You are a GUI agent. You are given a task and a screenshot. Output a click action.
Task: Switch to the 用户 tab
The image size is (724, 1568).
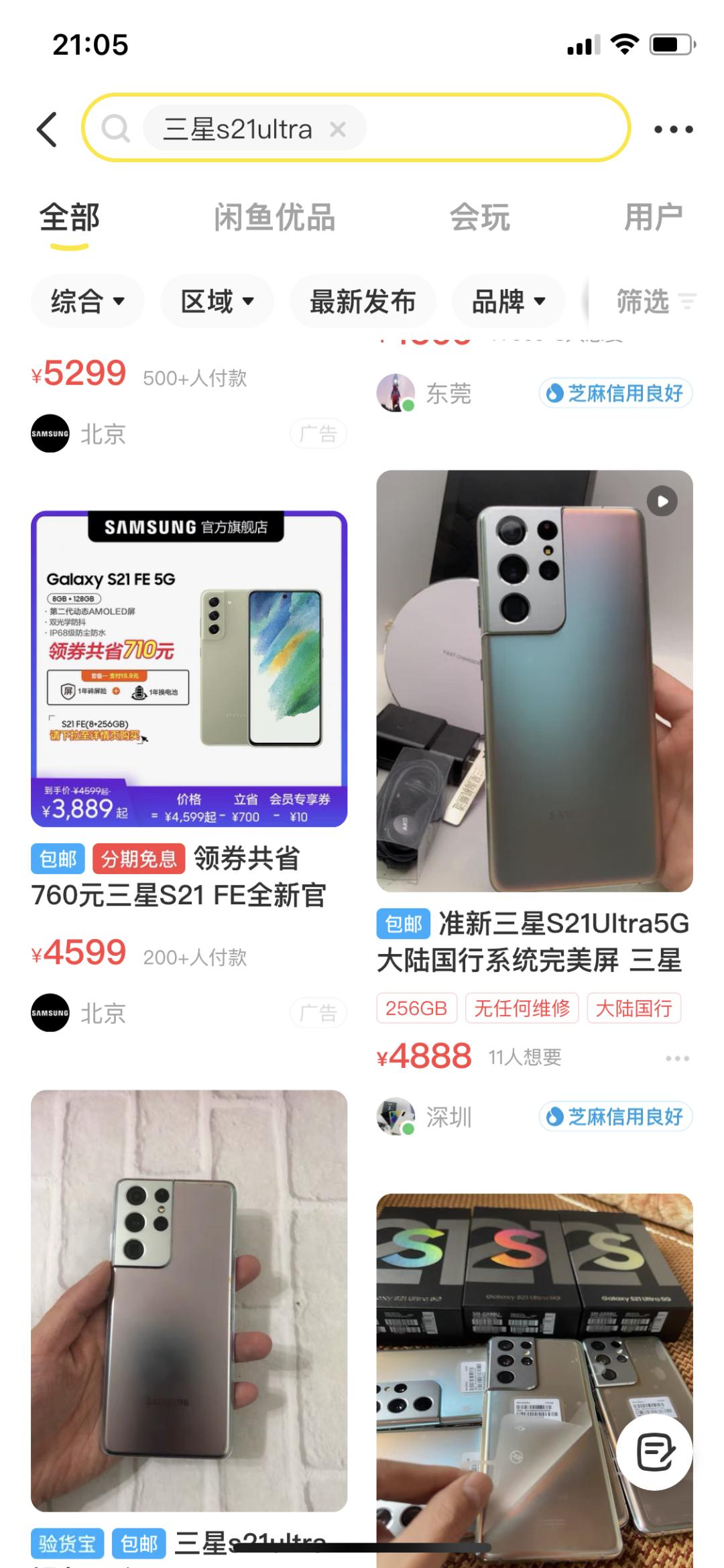pos(653,218)
